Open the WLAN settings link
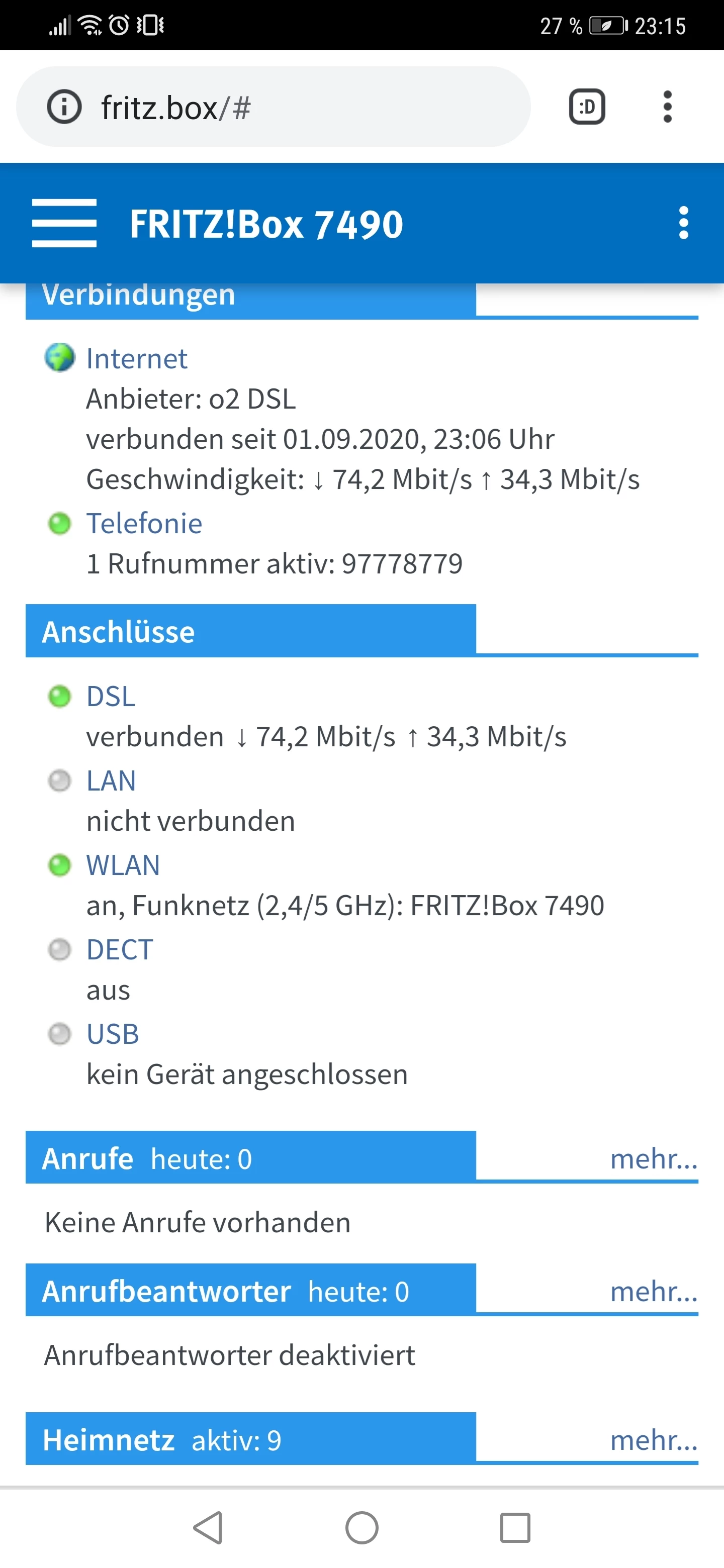 (123, 865)
